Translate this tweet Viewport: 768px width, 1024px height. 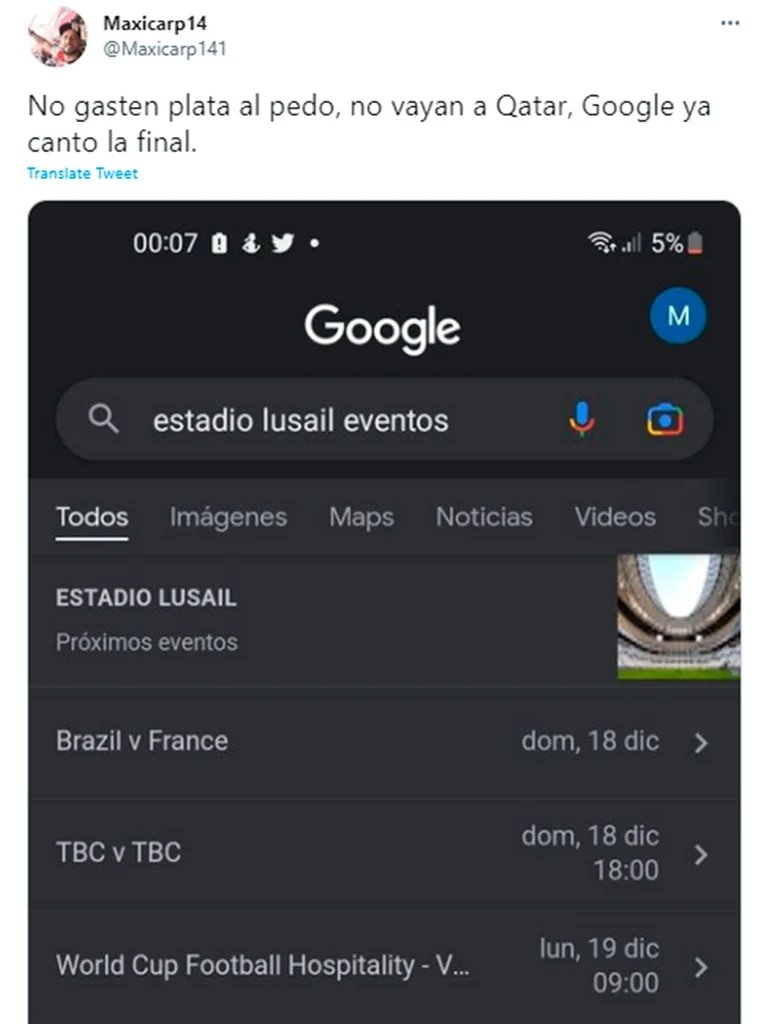click(82, 173)
